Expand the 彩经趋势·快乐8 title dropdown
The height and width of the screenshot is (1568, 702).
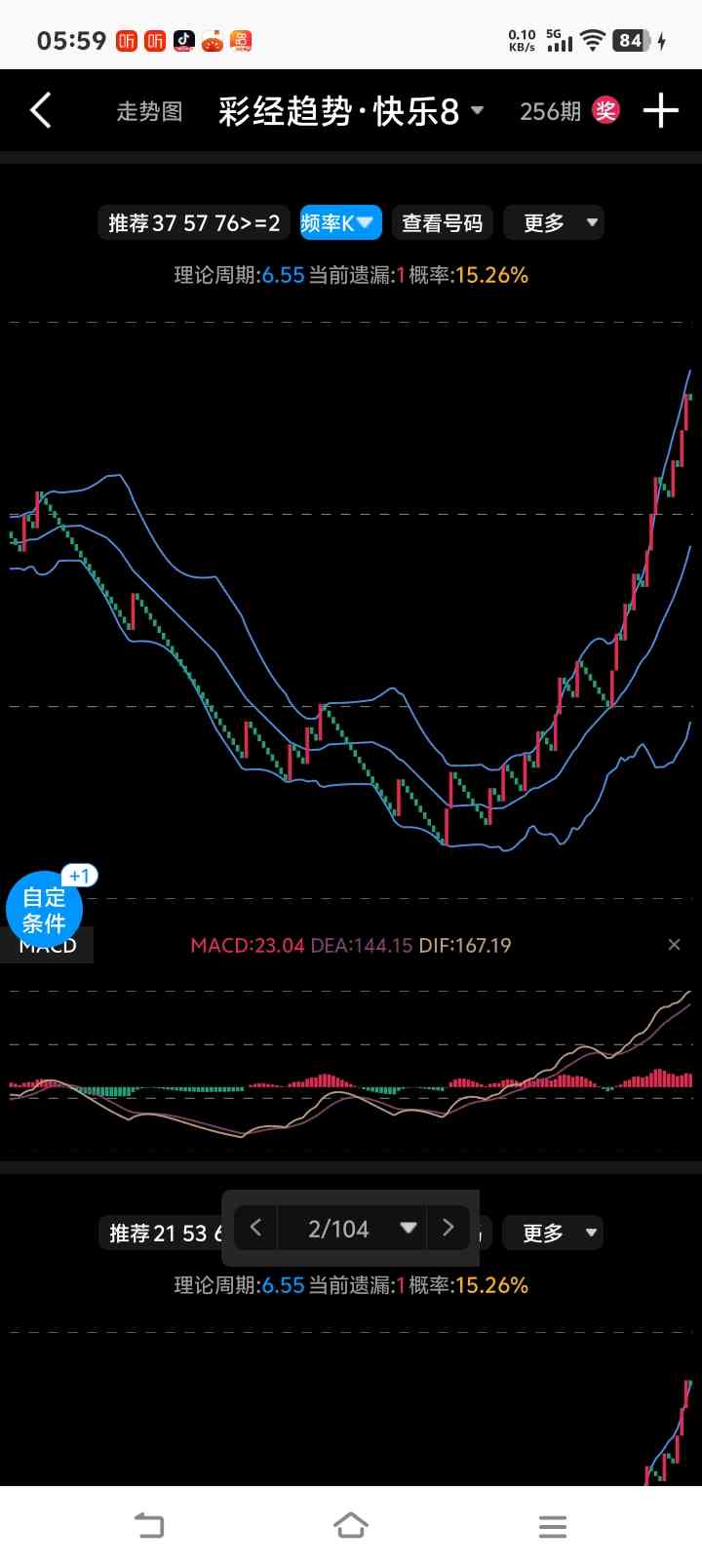(351, 111)
